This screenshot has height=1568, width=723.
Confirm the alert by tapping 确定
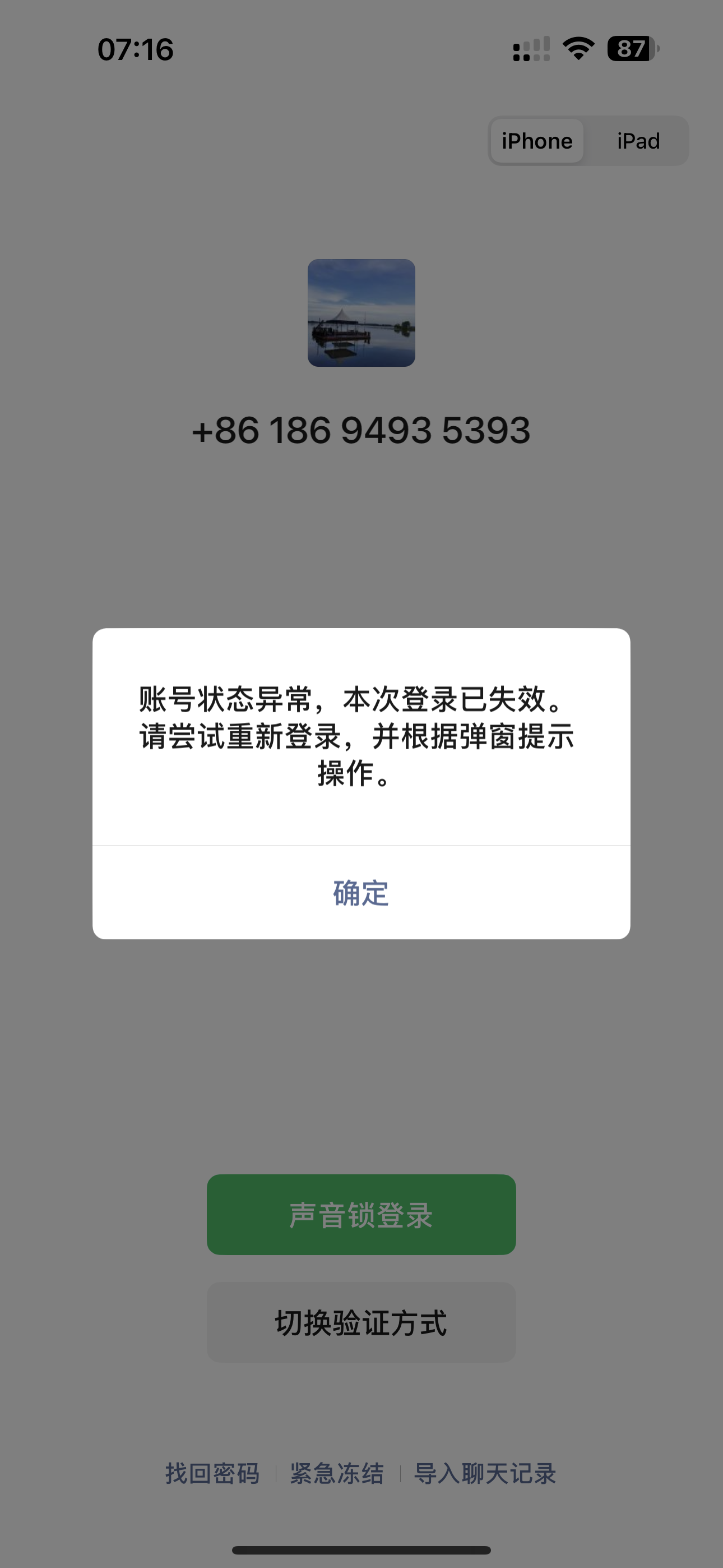(361, 892)
